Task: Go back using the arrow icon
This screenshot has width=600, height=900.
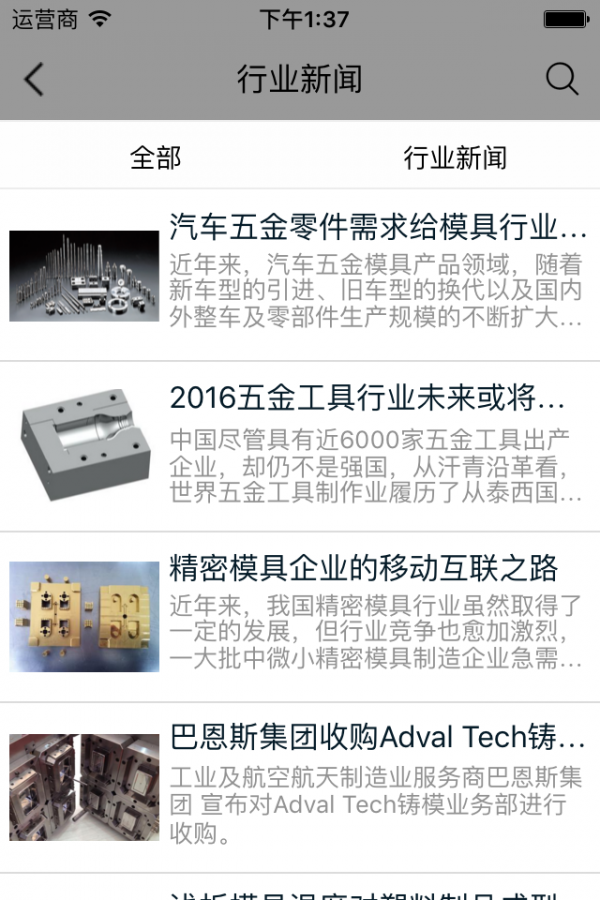Action: coord(35,79)
